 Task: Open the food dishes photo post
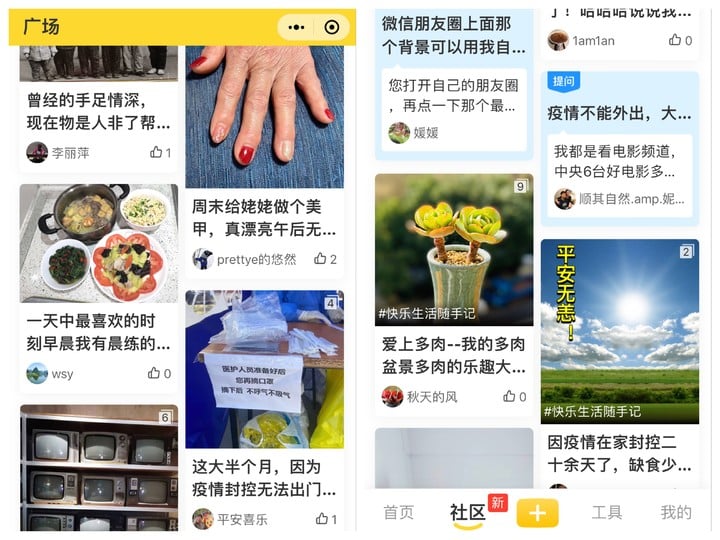click(x=99, y=243)
